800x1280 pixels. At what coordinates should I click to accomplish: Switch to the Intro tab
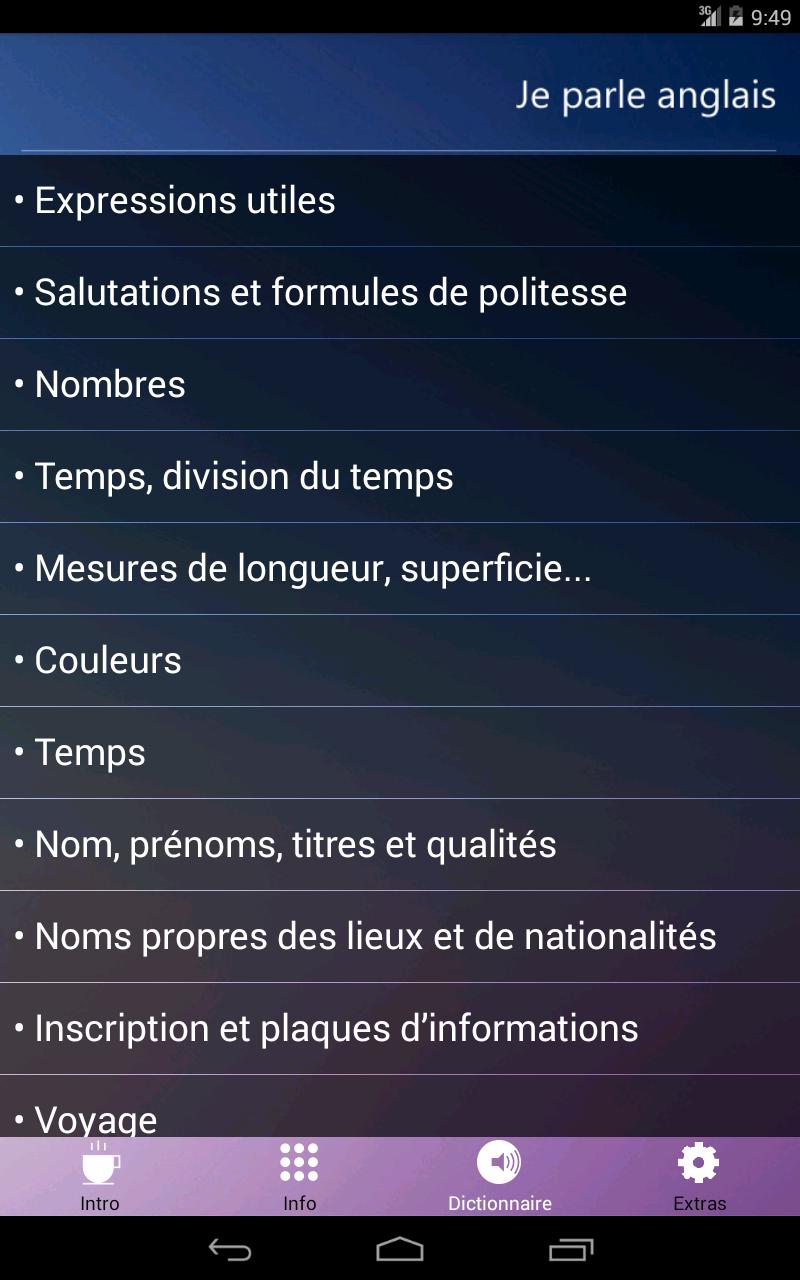[100, 1177]
